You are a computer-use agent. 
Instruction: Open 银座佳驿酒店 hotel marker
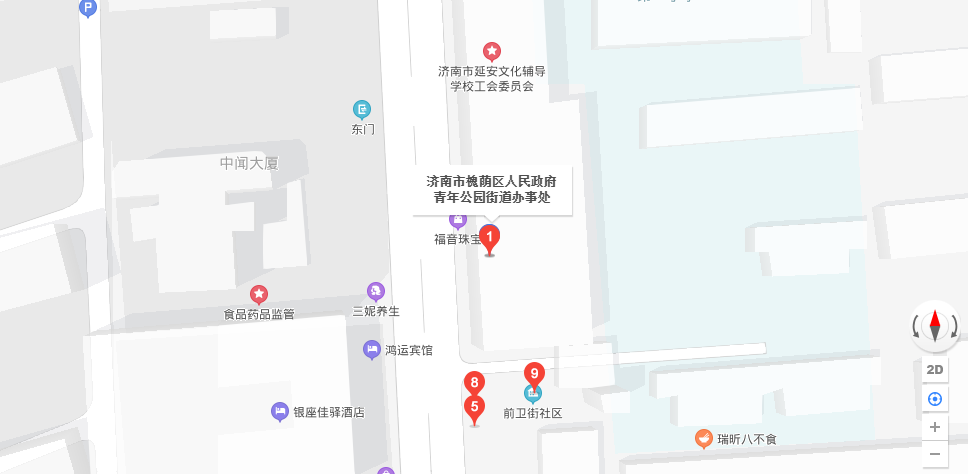coord(280,411)
